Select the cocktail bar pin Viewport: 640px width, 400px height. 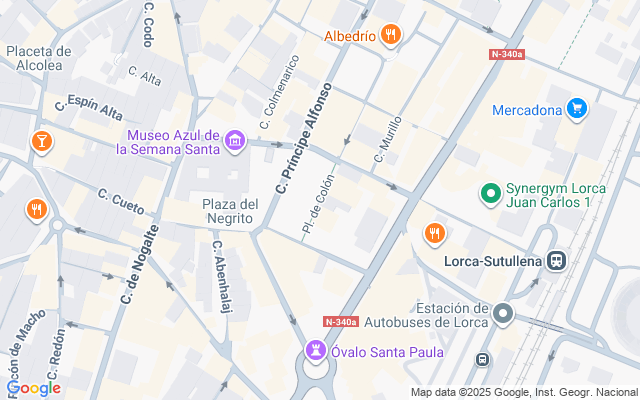42,141
